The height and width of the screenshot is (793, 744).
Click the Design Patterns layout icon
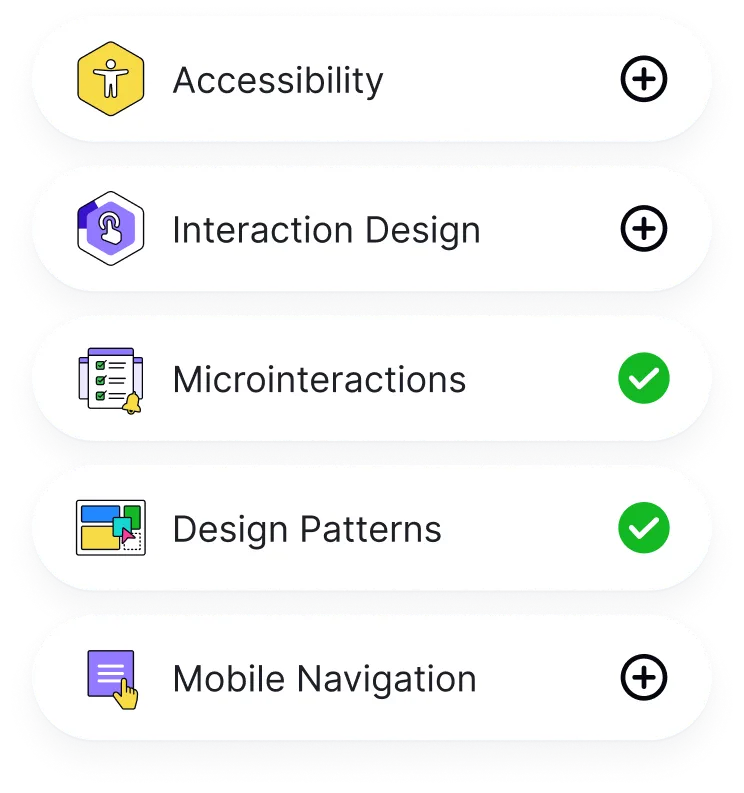[110, 528]
